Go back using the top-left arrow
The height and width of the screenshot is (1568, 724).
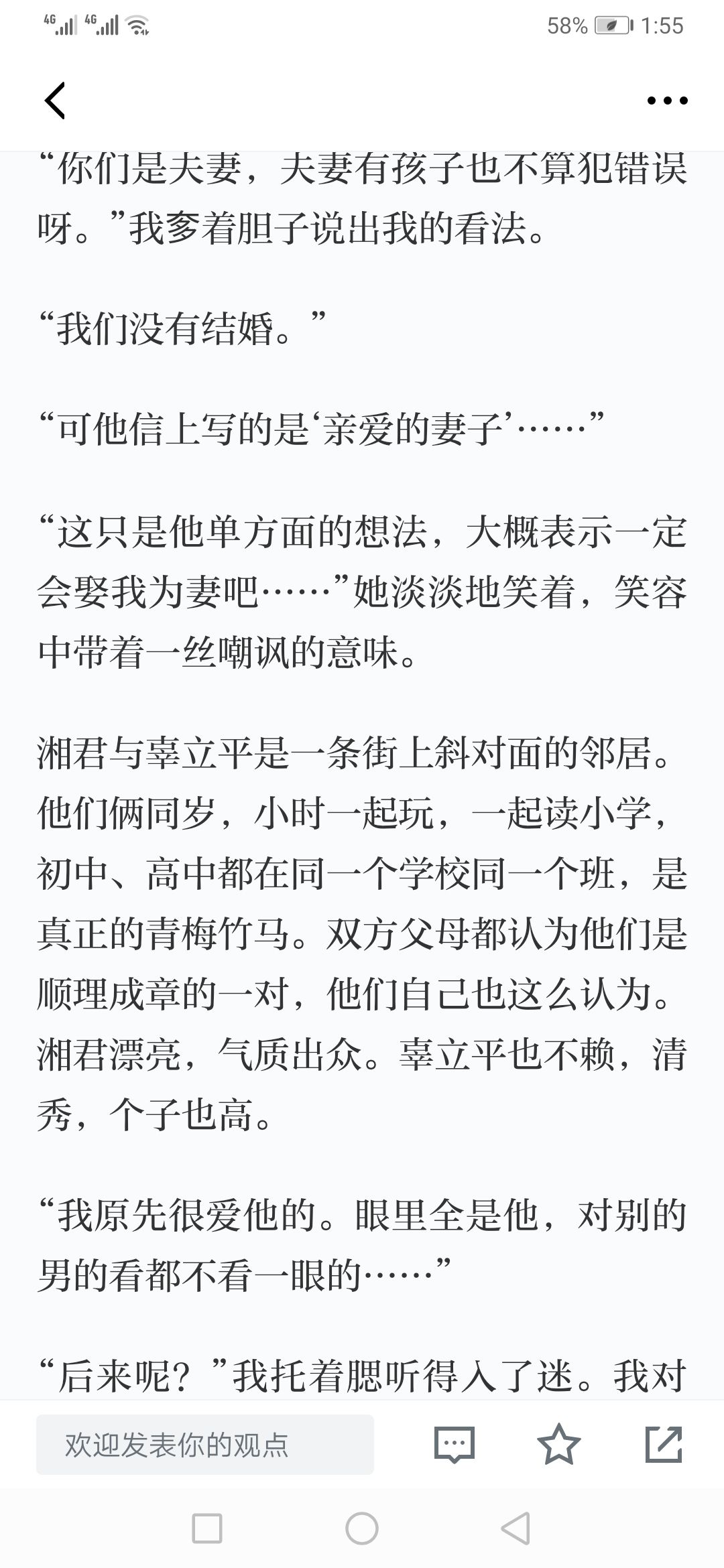click(55, 101)
